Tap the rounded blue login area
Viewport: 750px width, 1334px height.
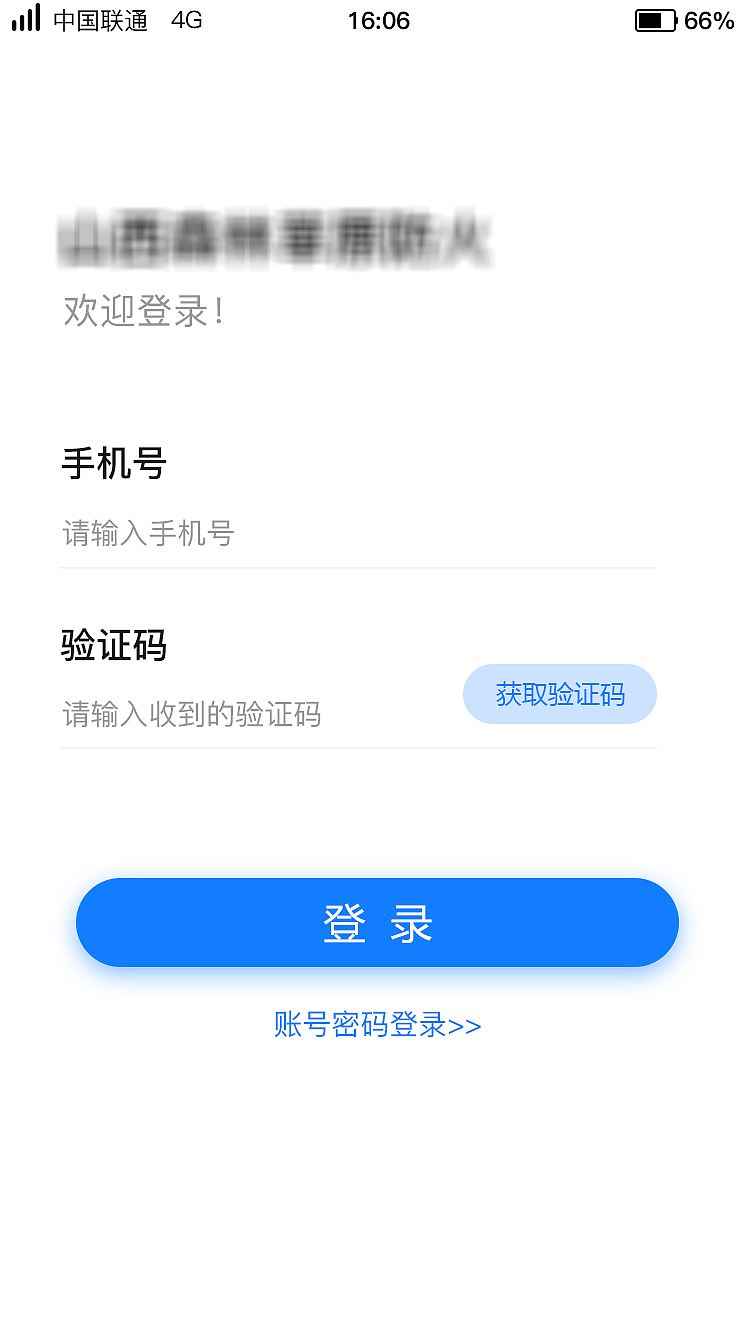pyautogui.click(x=377, y=922)
